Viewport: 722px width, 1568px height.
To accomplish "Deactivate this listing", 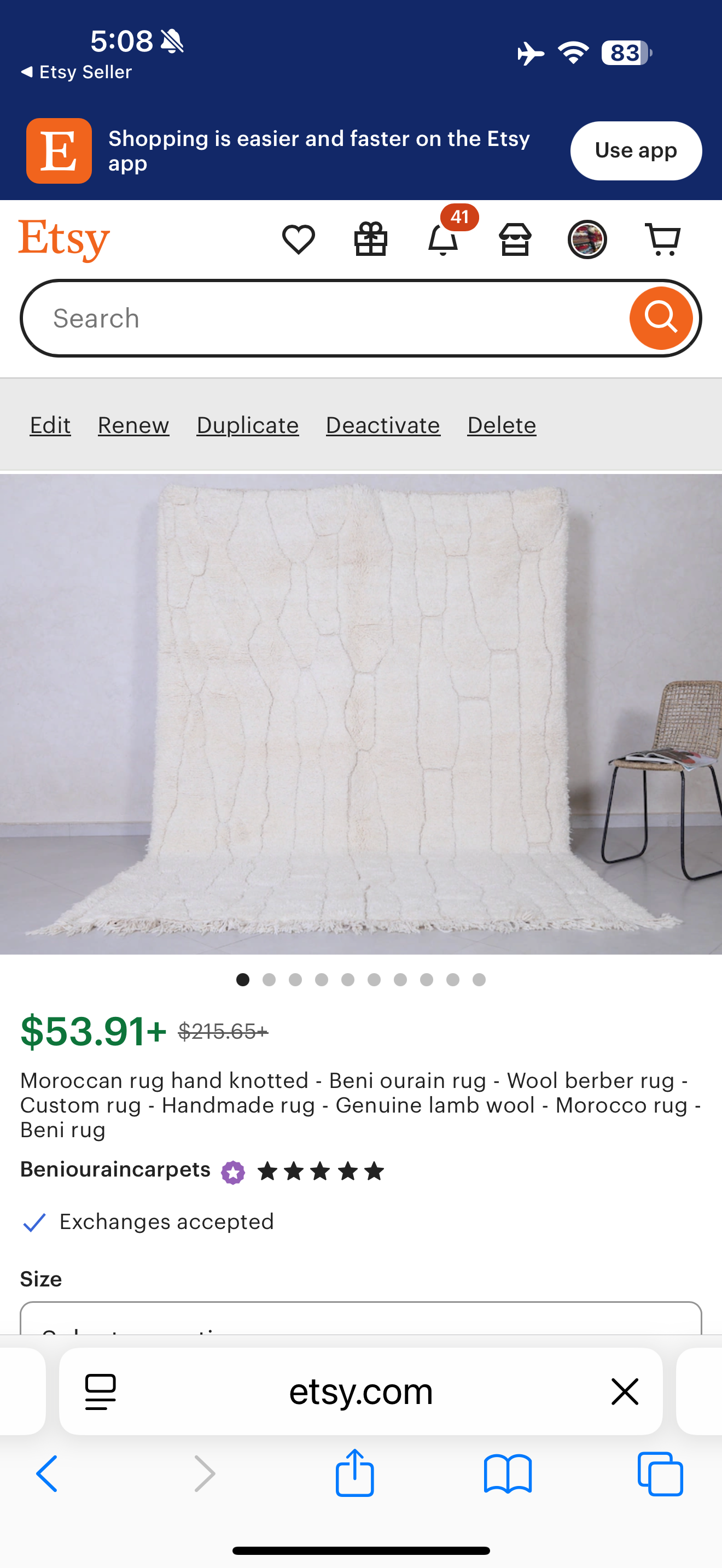I will pos(383,425).
